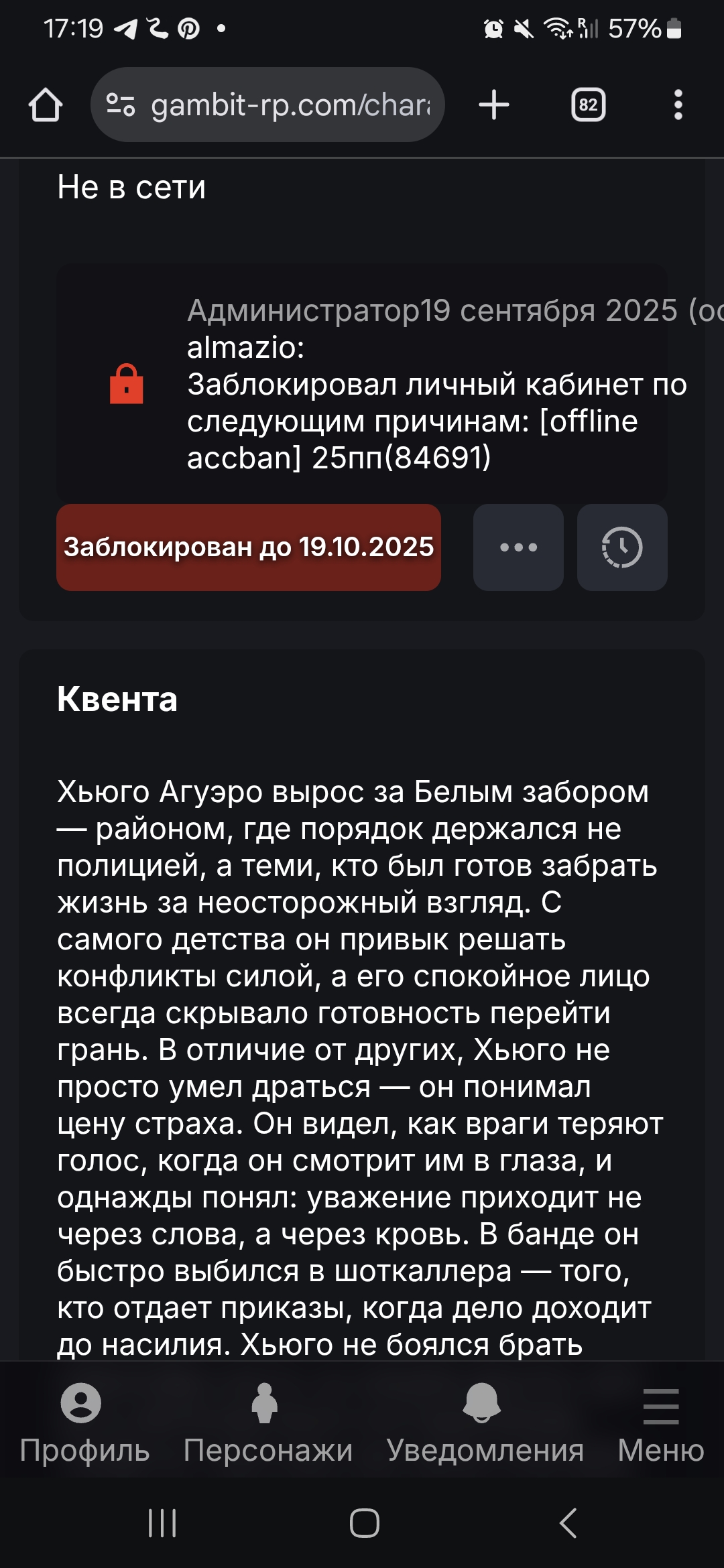724x1568 pixels.
Task: Tap the gambit-rp.com address bar
Action: click(x=268, y=105)
